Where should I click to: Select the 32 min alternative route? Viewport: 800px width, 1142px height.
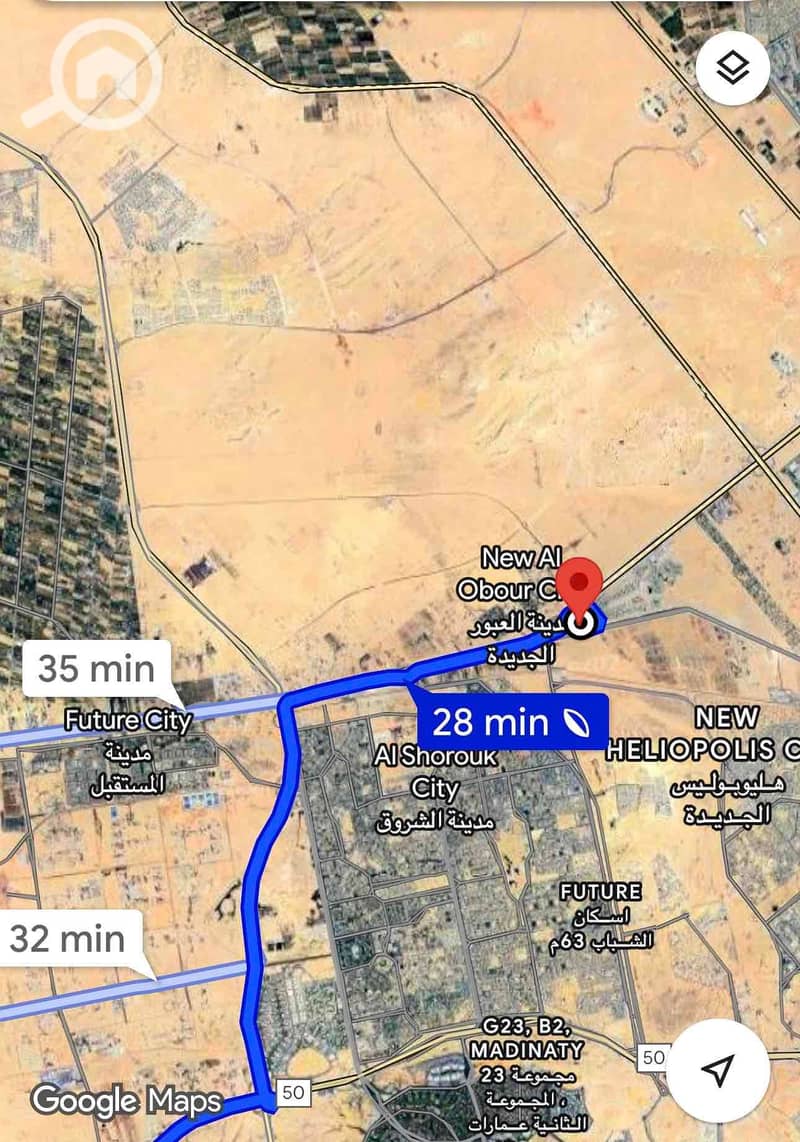[68, 938]
